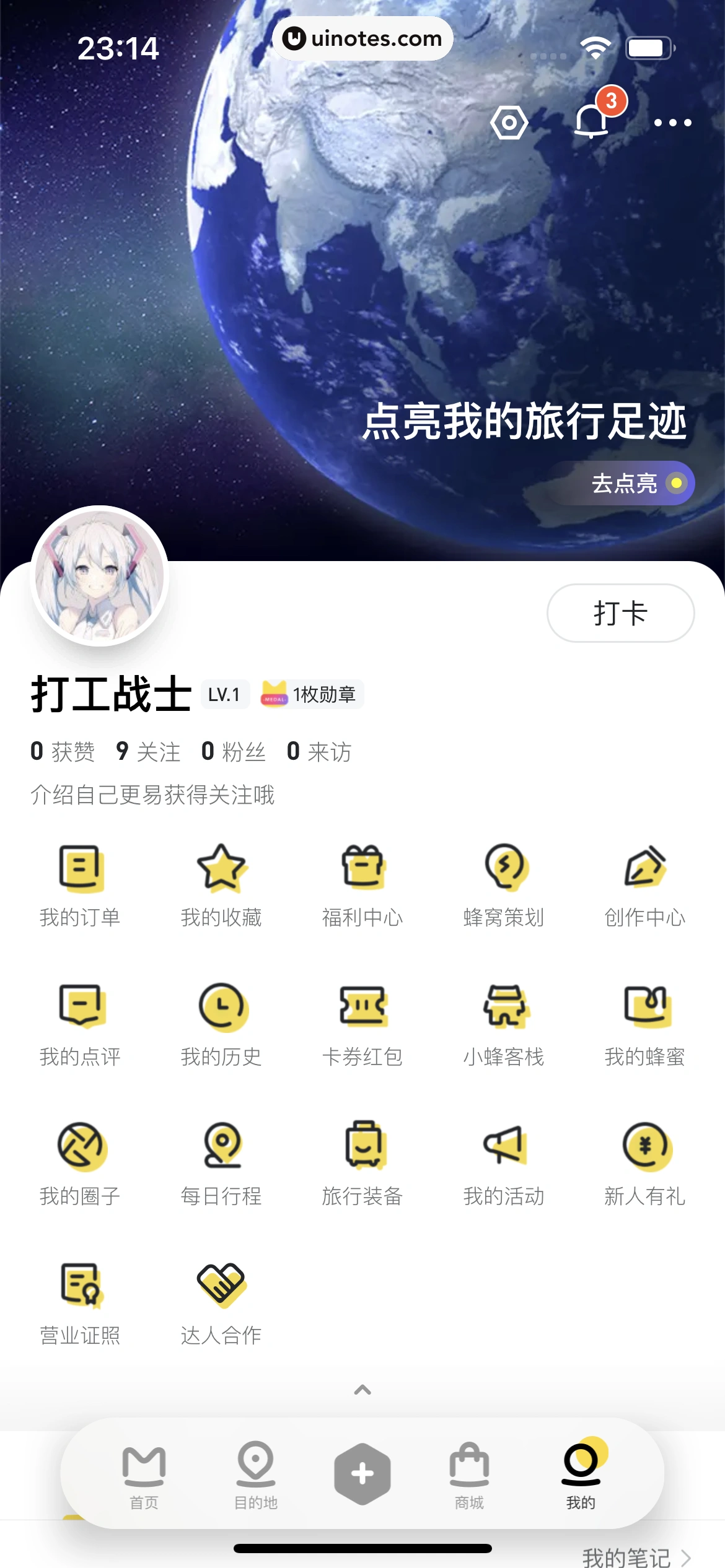
Task: Open the three-dot overflow menu
Action: tap(672, 123)
